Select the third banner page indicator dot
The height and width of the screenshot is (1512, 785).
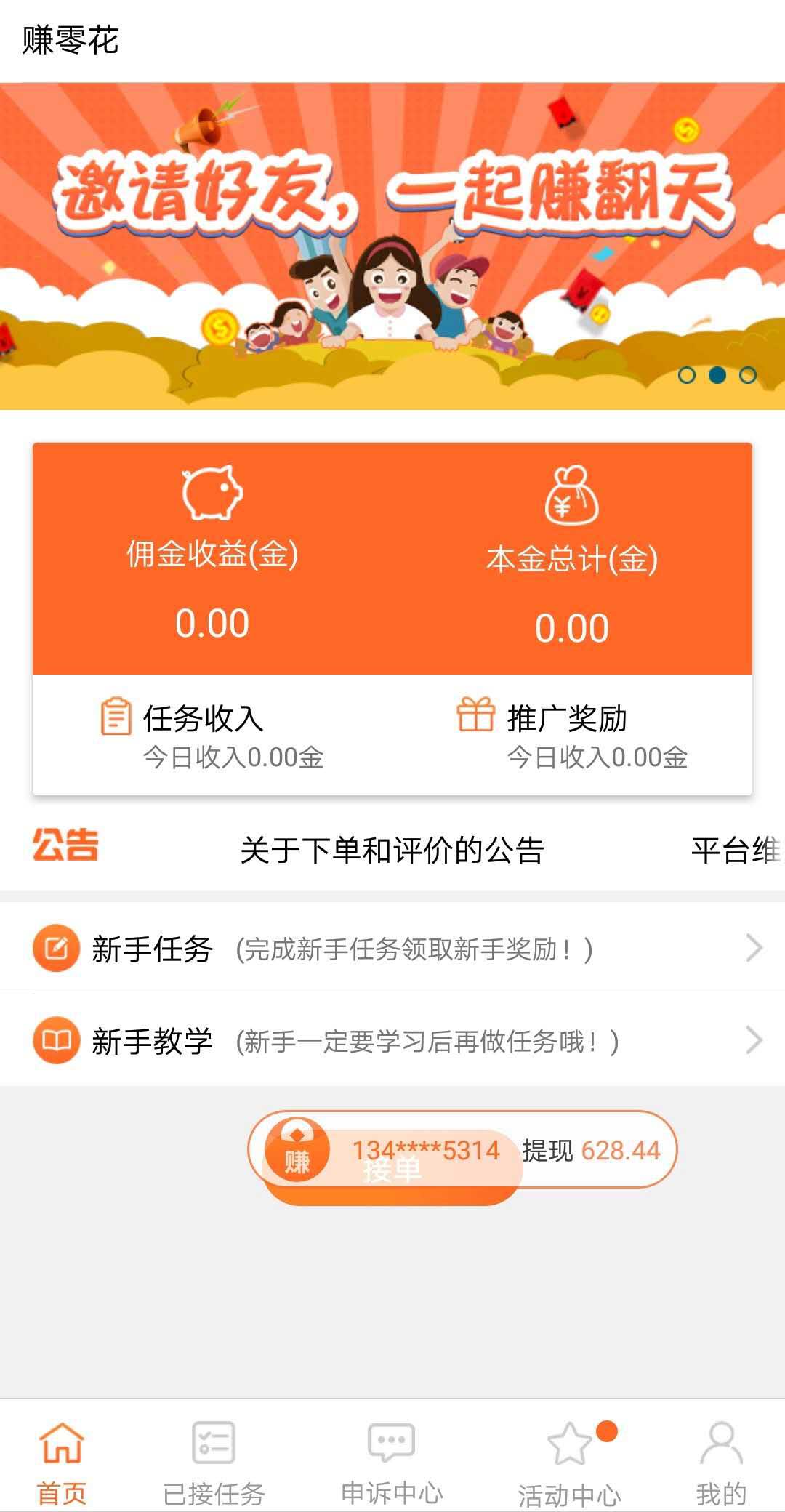point(748,375)
